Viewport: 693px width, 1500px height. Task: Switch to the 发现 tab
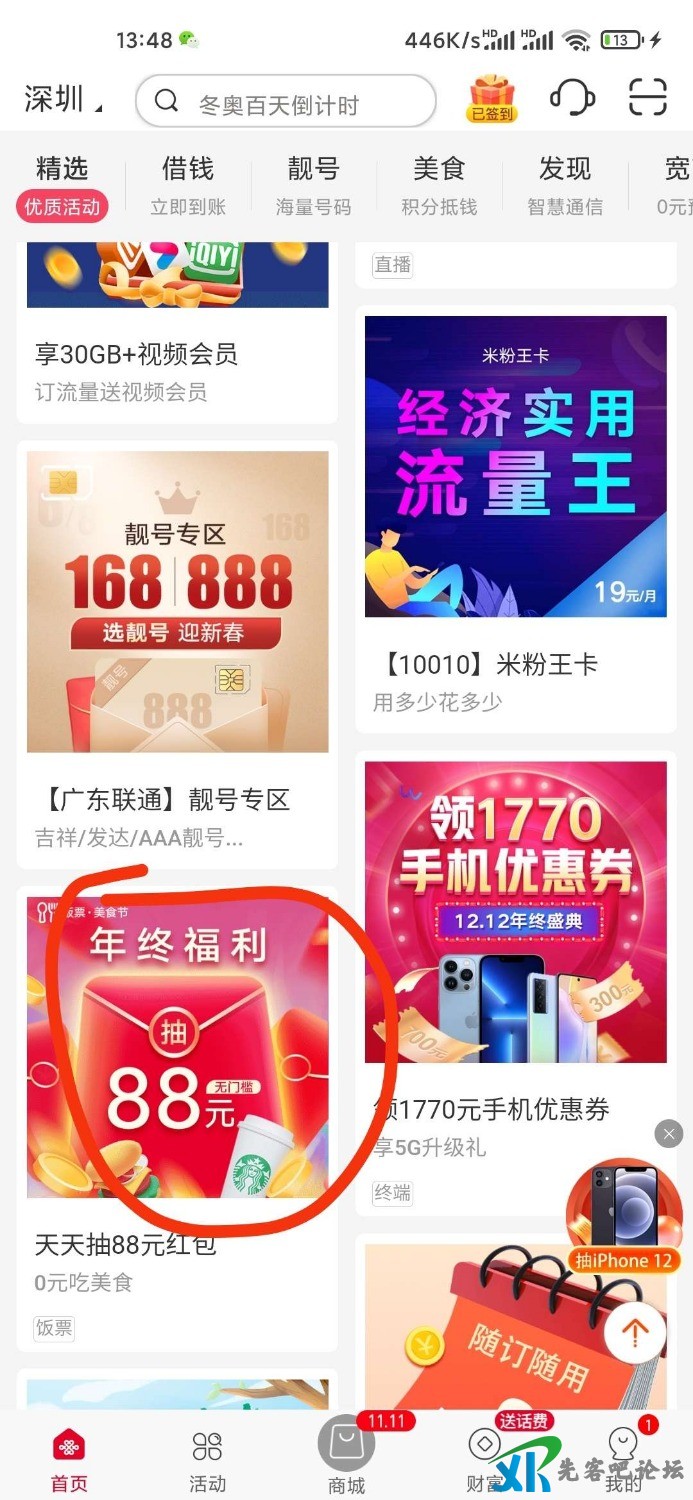pyautogui.click(x=565, y=185)
